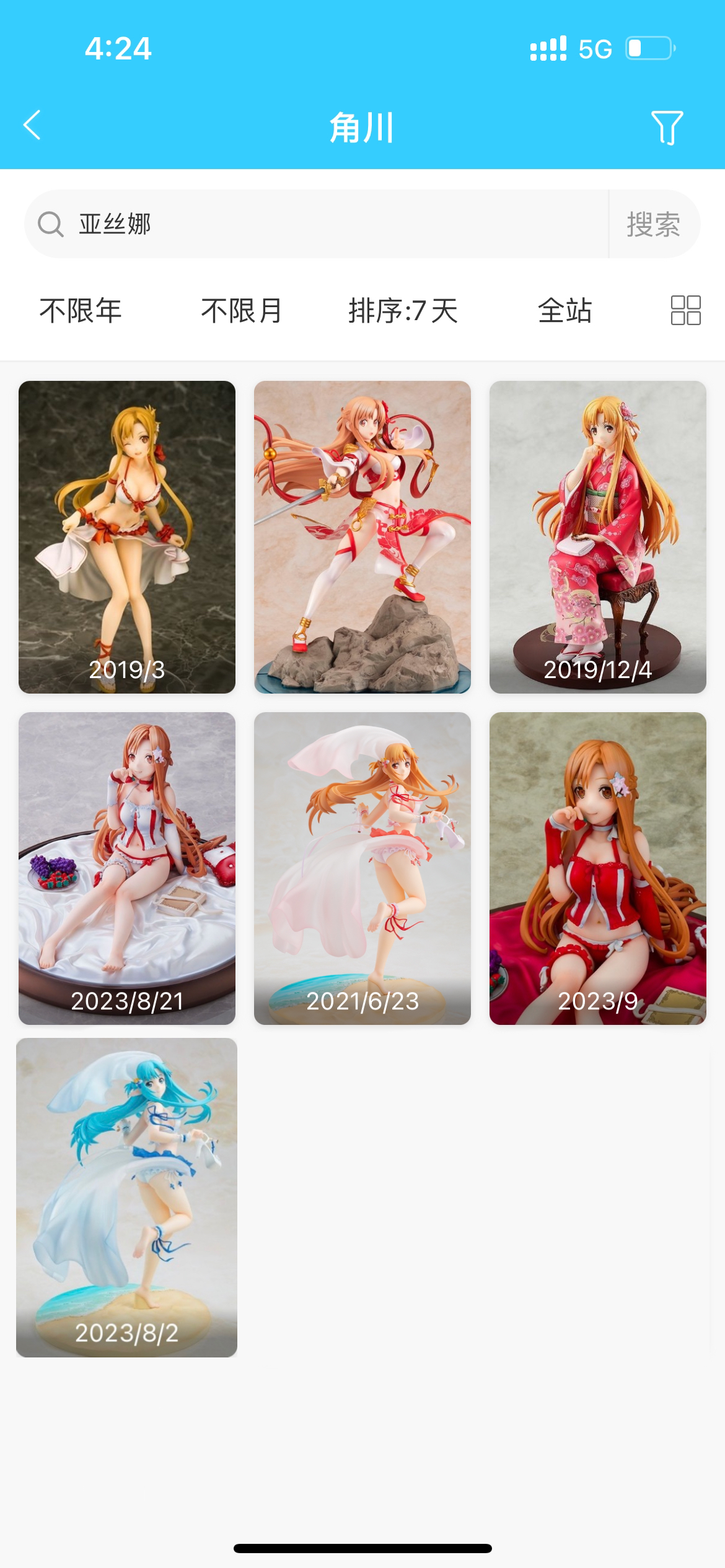Switch layout with the grid icon
Screen dimensions: 725x1568
[685, 311]
